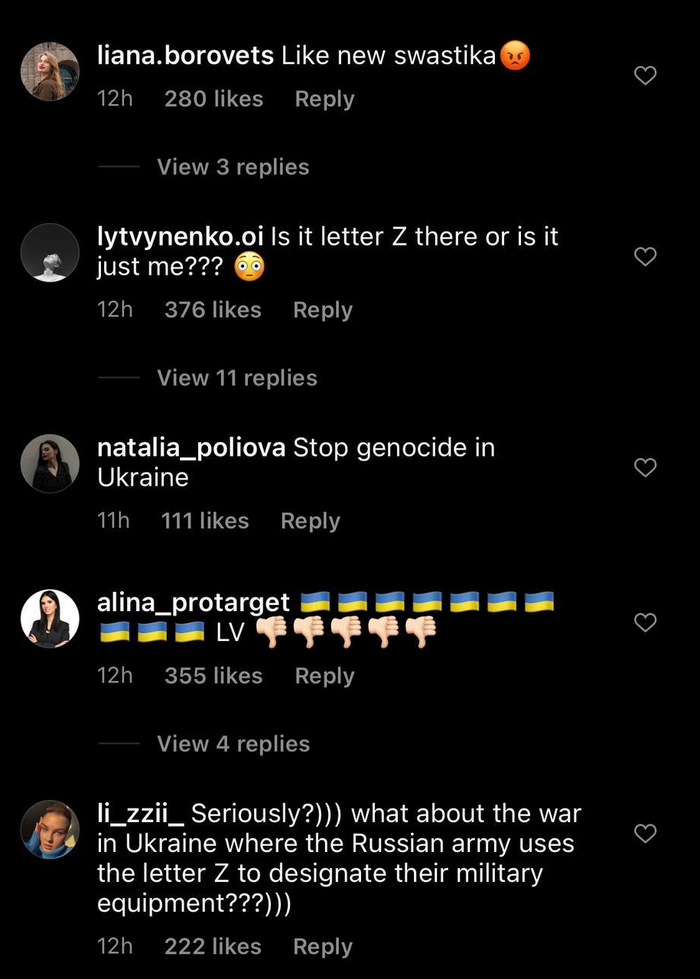Like liana.borovets' swastika comment
Viewport: 700px width, 979px height.
tap(646, 76)
